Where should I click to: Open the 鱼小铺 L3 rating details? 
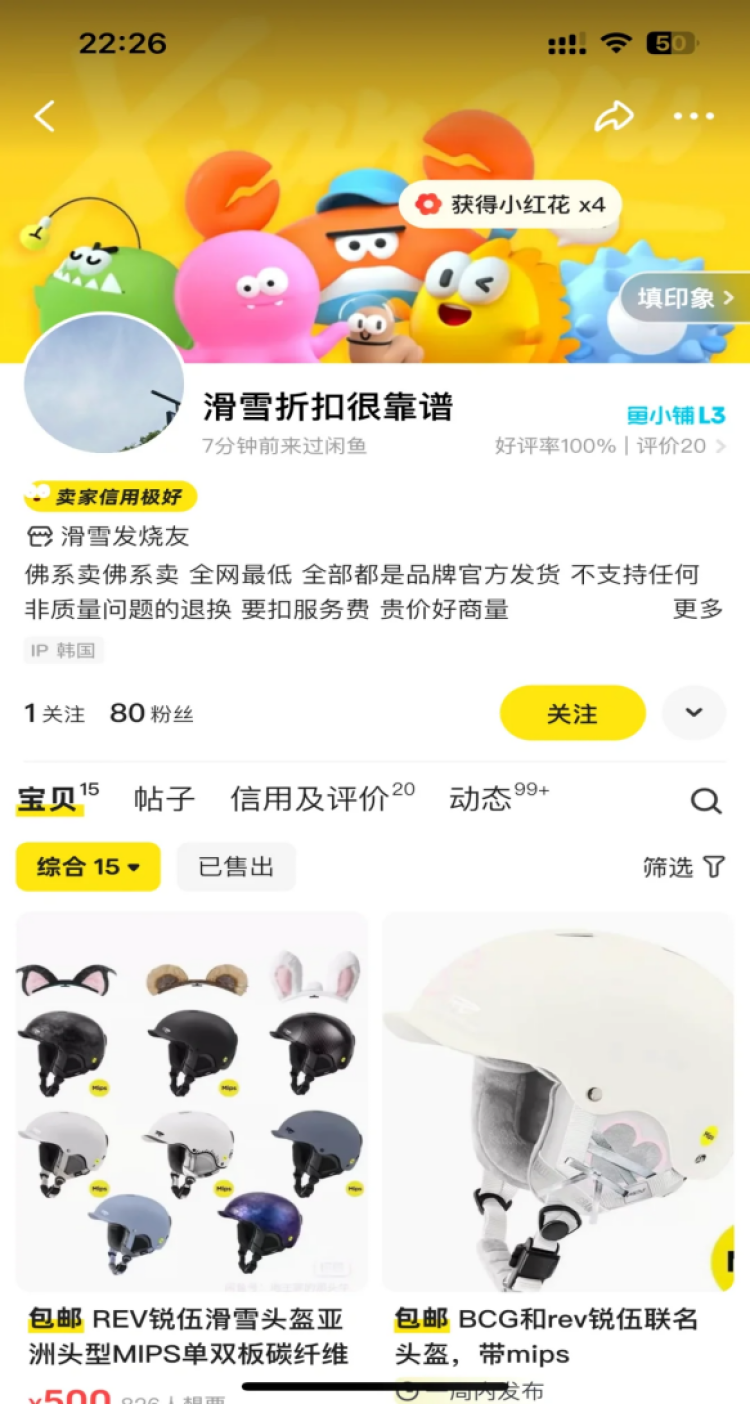(x=675, y=415)
